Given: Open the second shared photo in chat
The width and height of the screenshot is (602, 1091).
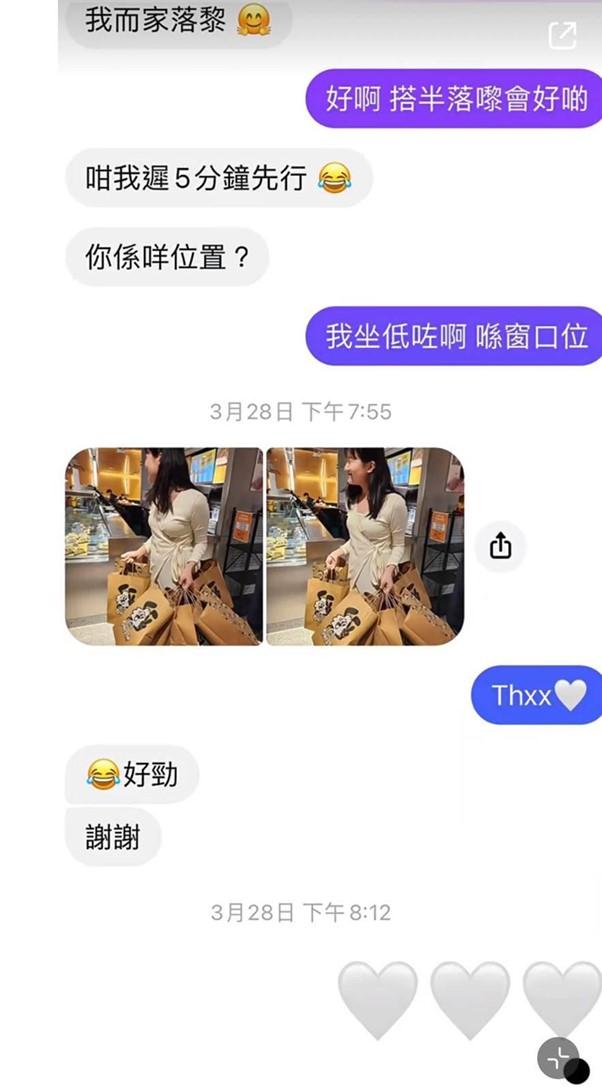Looking at the screenshot, I should [365, 546].
